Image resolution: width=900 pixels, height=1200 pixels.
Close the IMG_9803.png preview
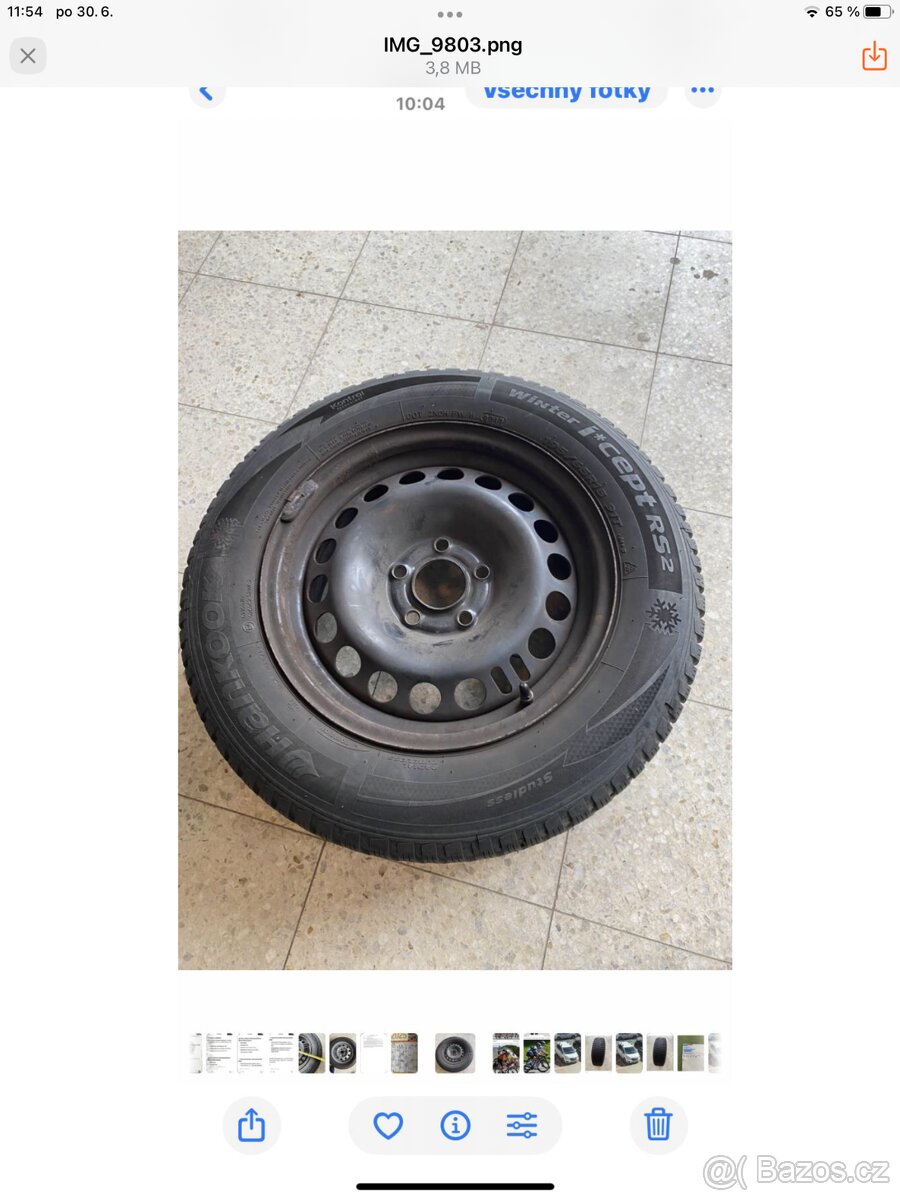coord(28,56)
